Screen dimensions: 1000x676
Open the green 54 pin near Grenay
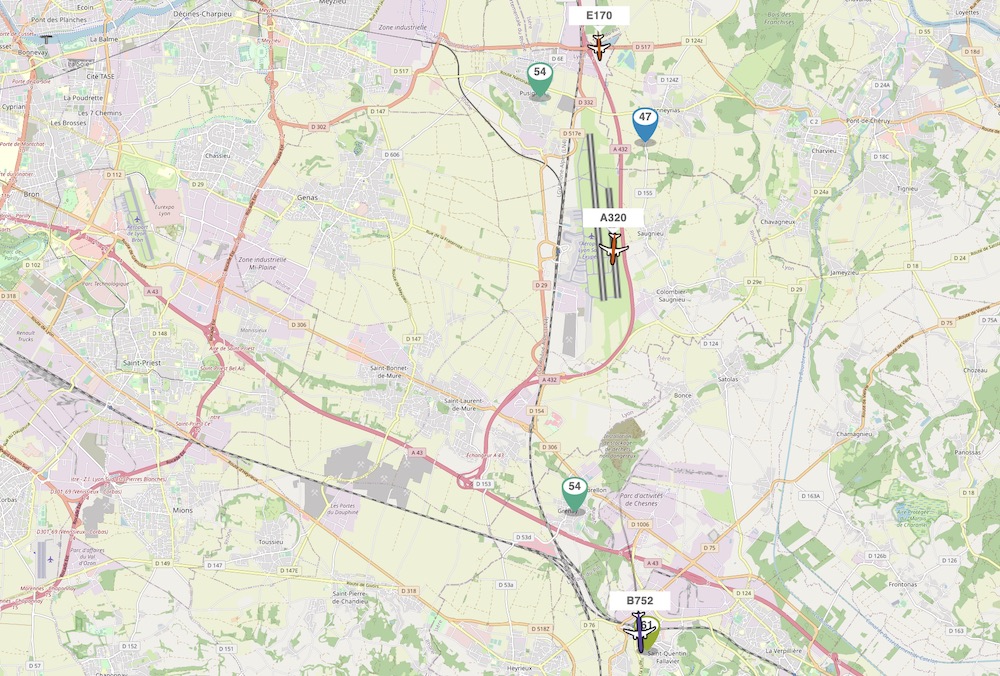(574, 491)
